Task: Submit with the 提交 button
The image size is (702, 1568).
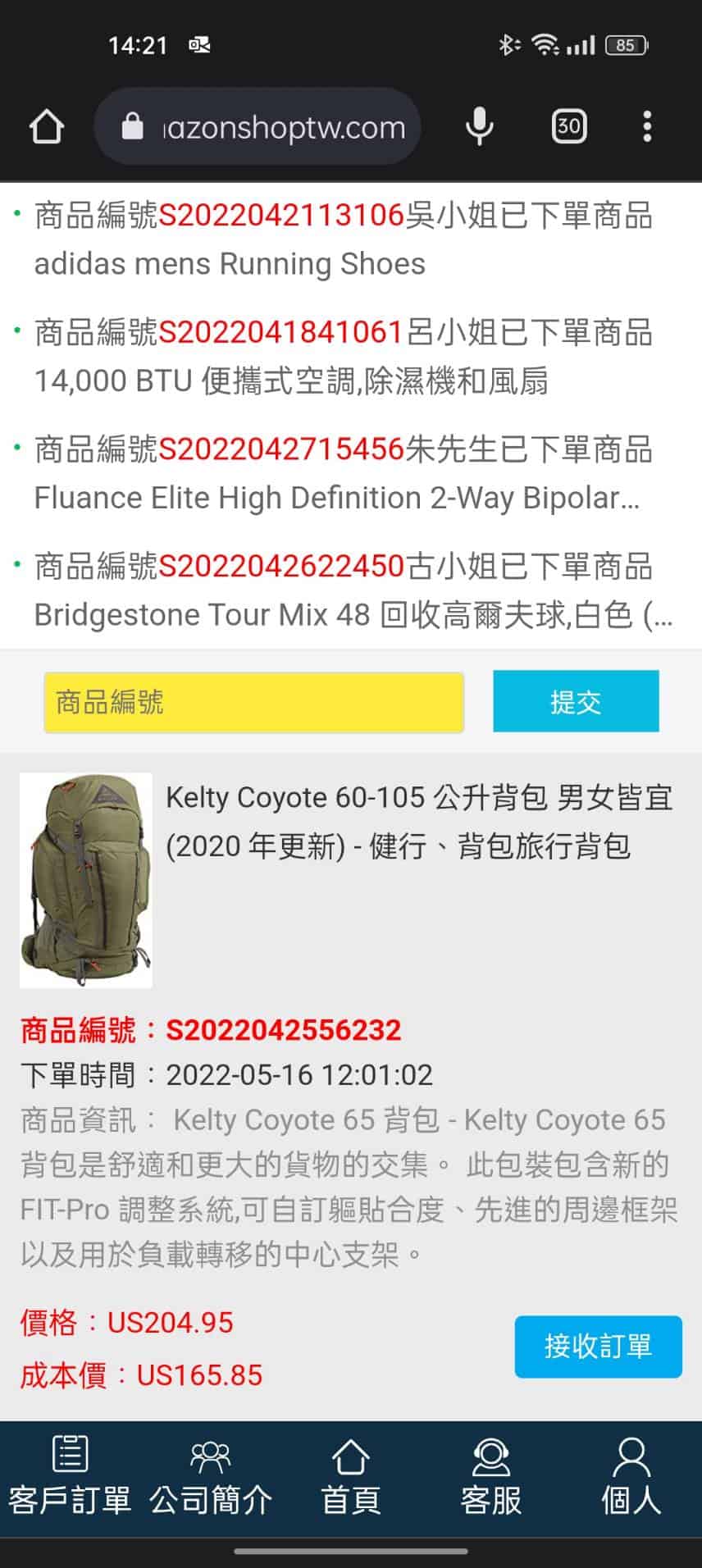Action: pyautogui.click(x=576, y=702)
